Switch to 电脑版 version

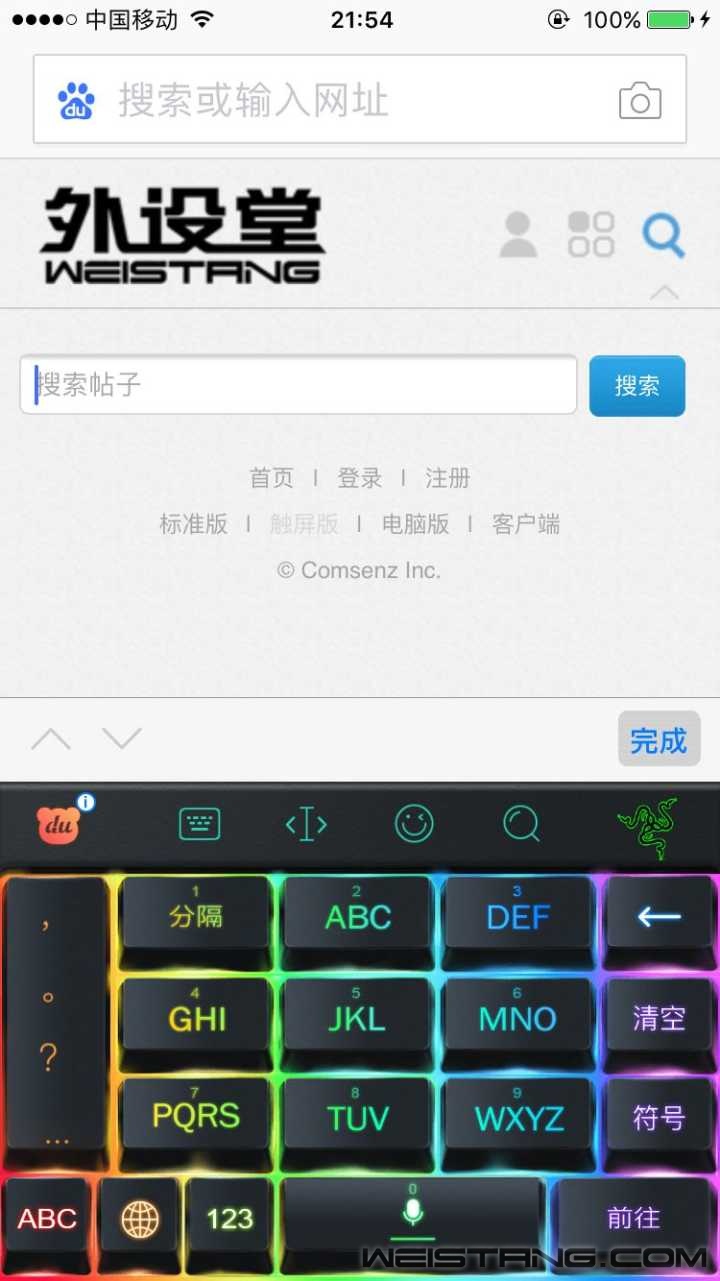(415, 524)
